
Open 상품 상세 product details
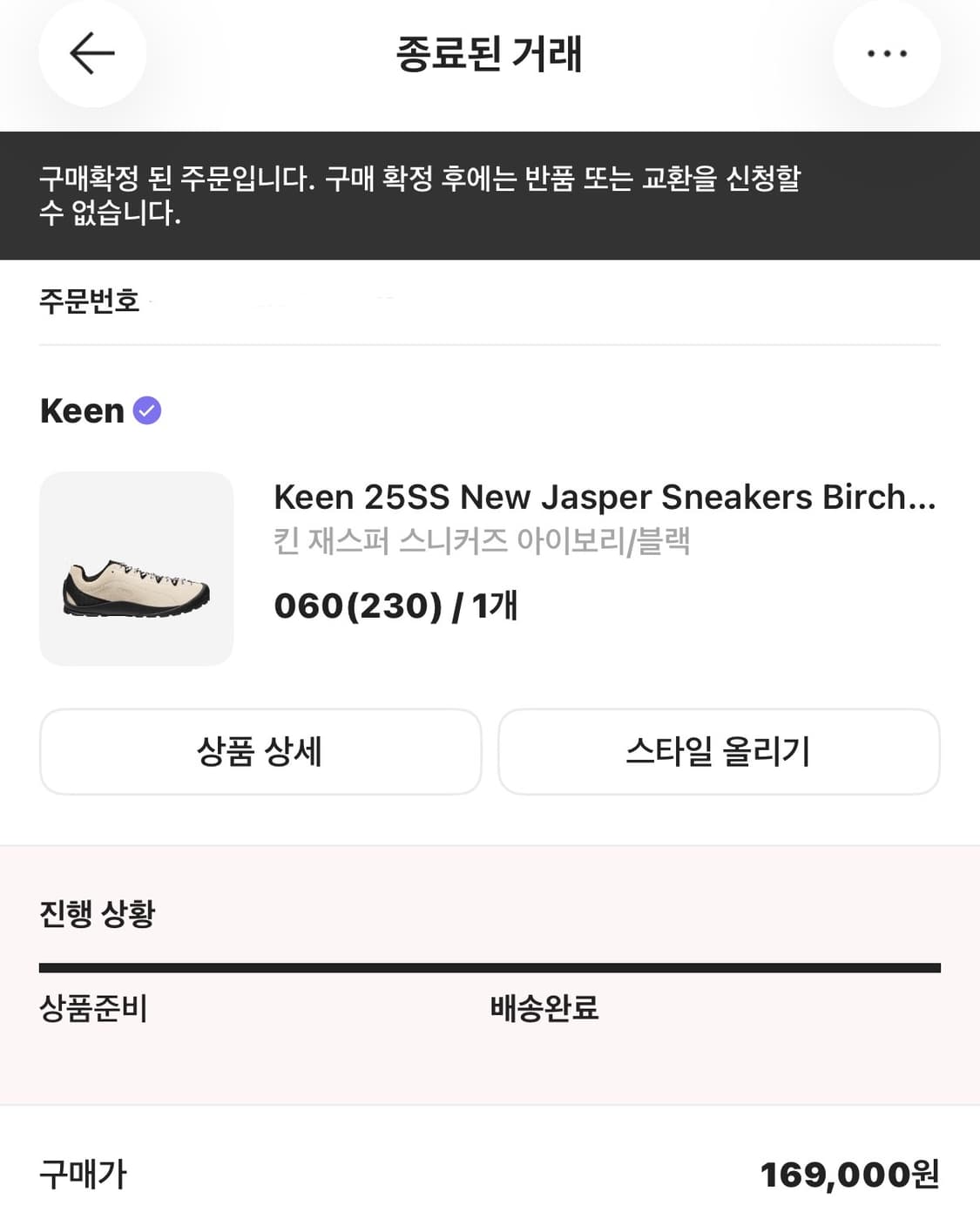pyautogui.click(x=259, y=751)
